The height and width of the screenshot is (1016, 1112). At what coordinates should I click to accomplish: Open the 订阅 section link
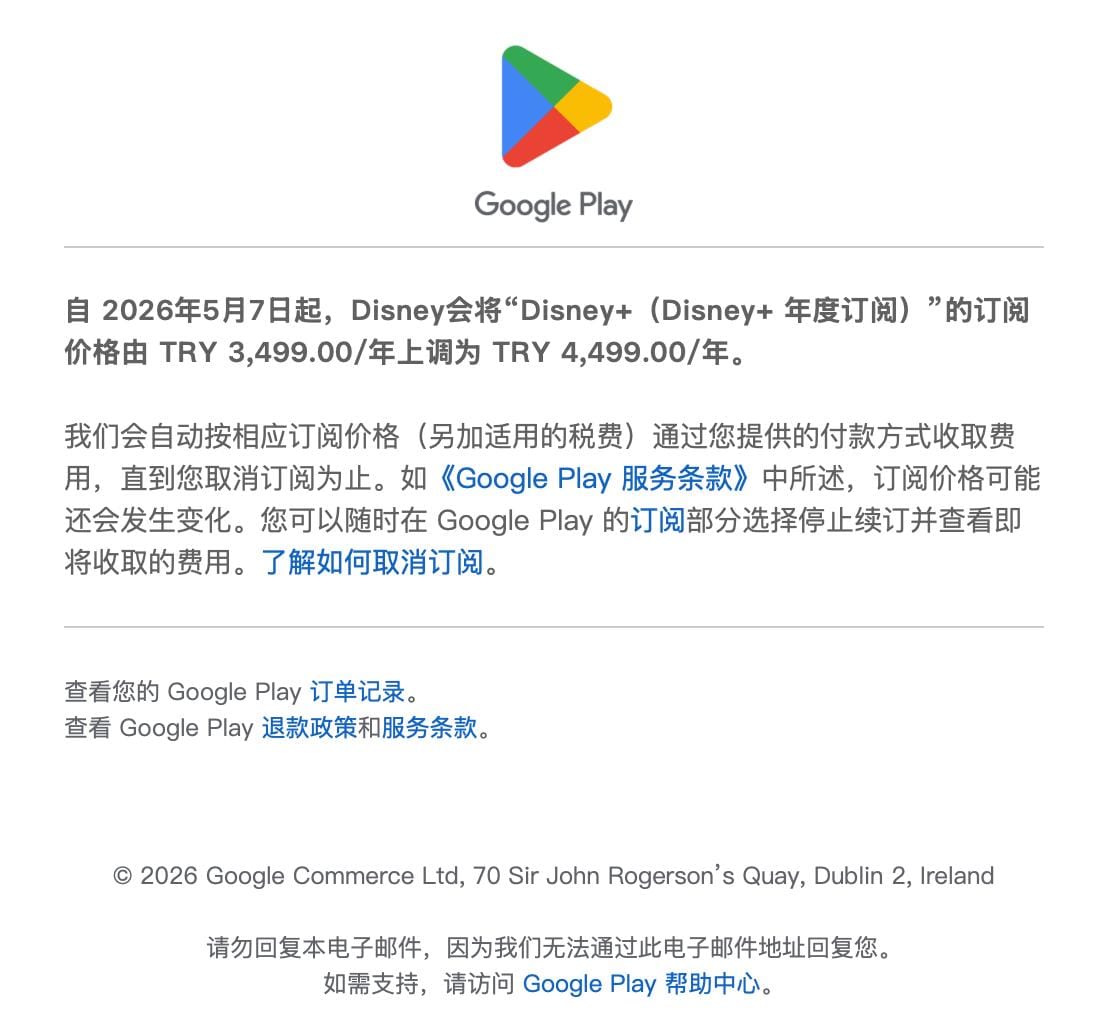[x=657, y=520]
